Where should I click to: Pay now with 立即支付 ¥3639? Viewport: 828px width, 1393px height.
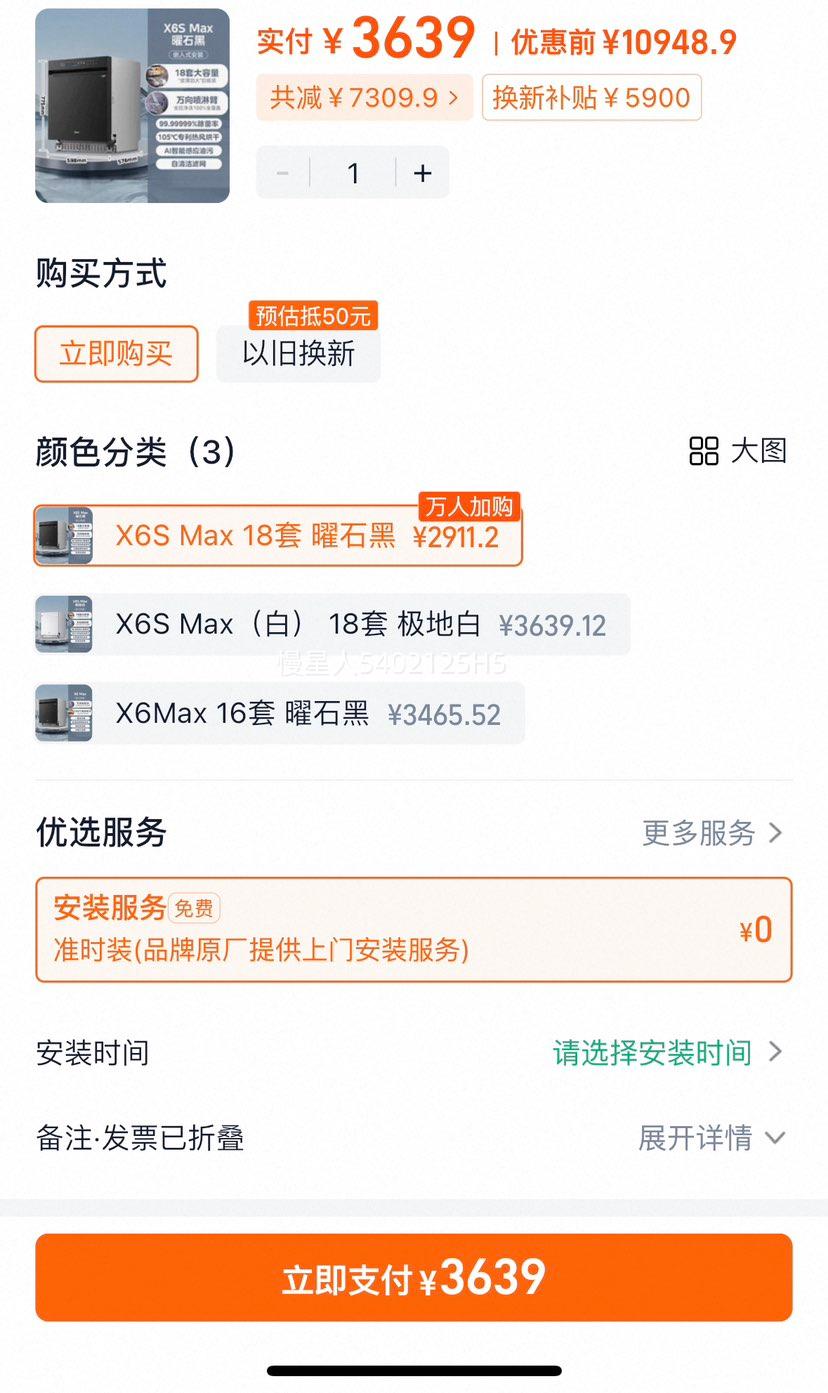pyautogui.click(x=413, y=1278)
